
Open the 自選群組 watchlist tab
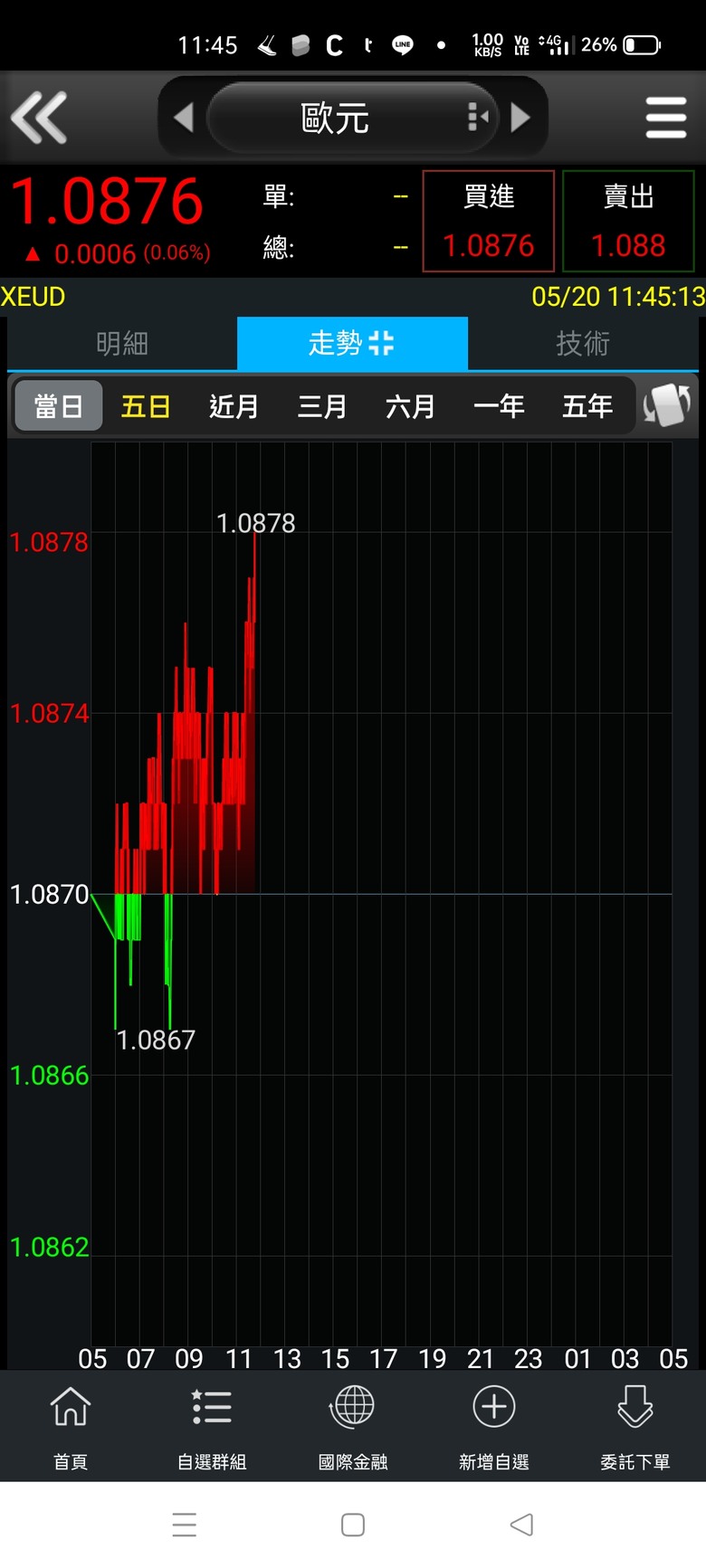tap(212, 1427)
